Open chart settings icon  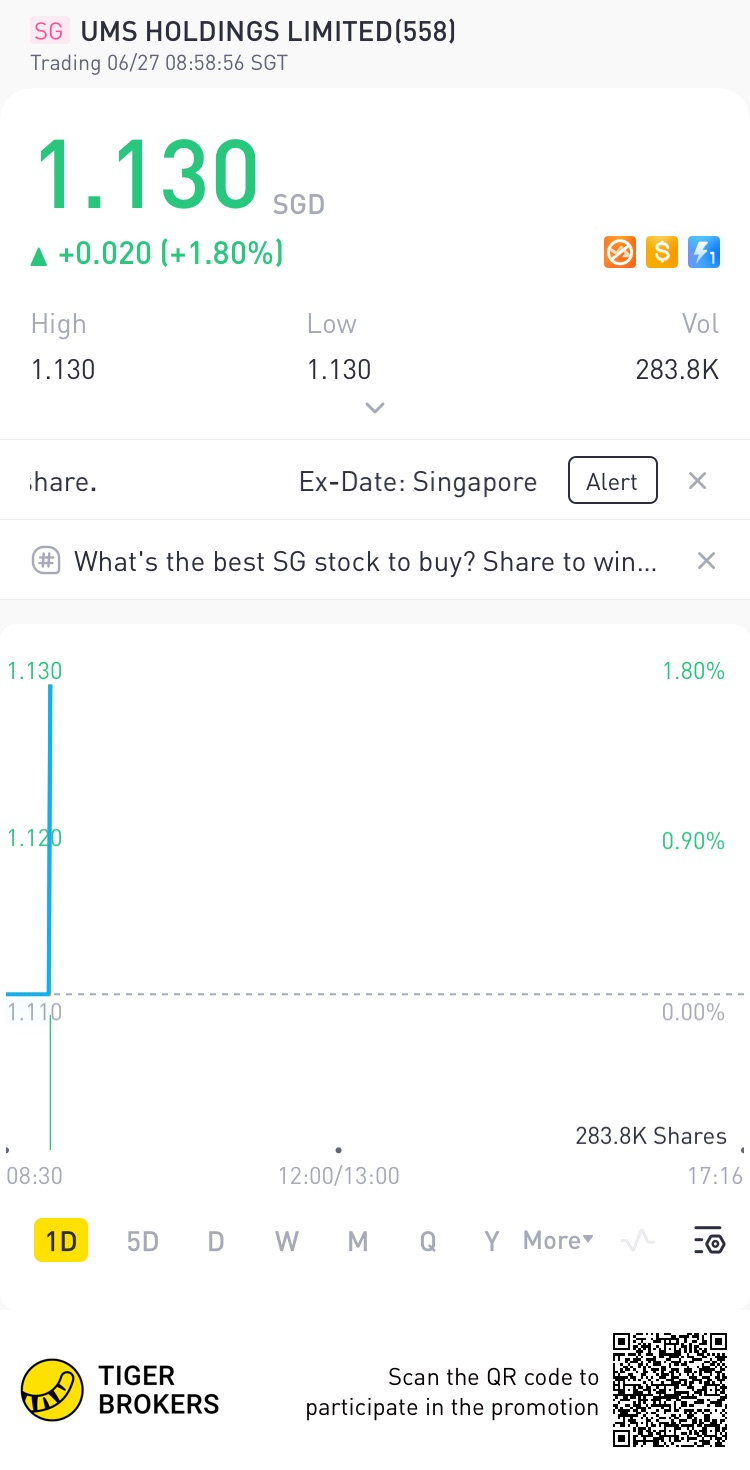(709, 1241)
